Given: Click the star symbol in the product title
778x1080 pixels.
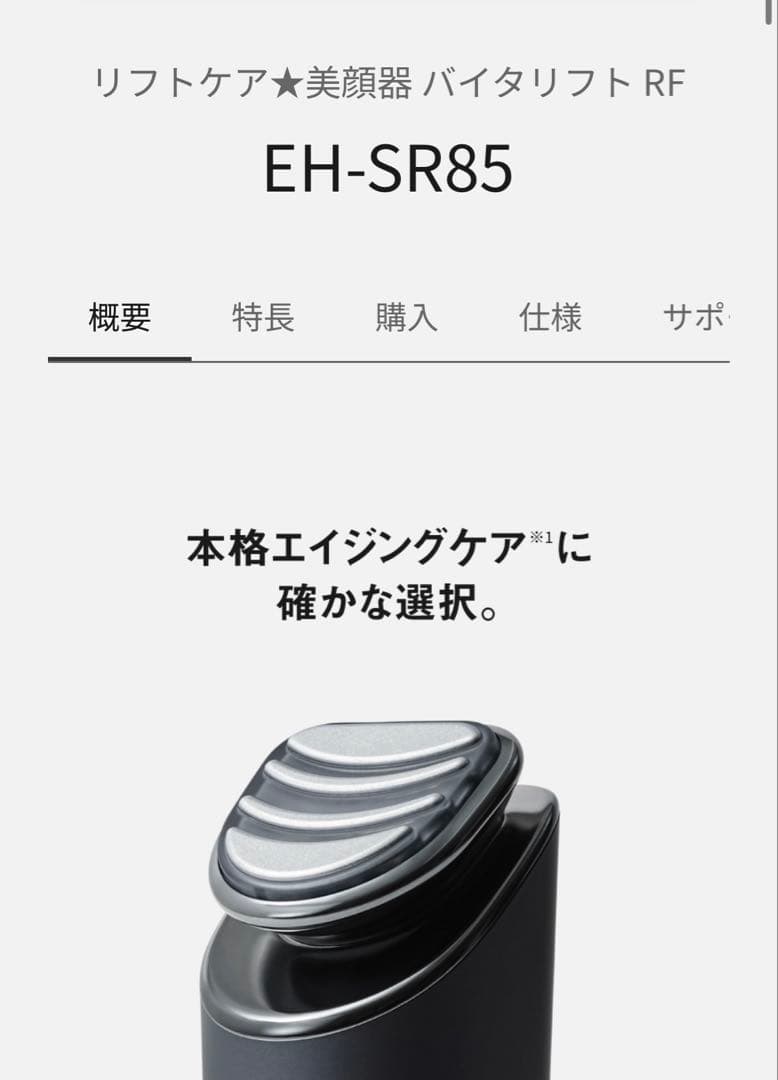Looking at the screenshot, I should click(x=285, y=86).
